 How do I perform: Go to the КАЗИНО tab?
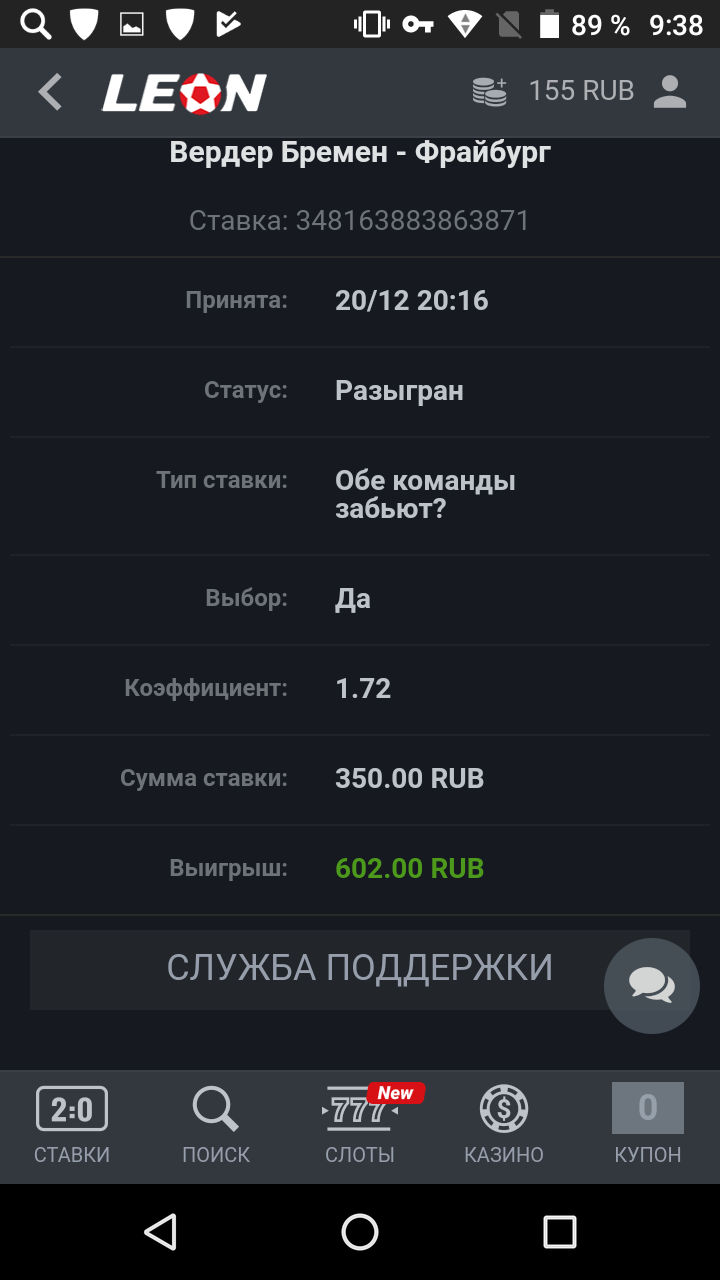pyautogui.click(x=504, y=1126)
